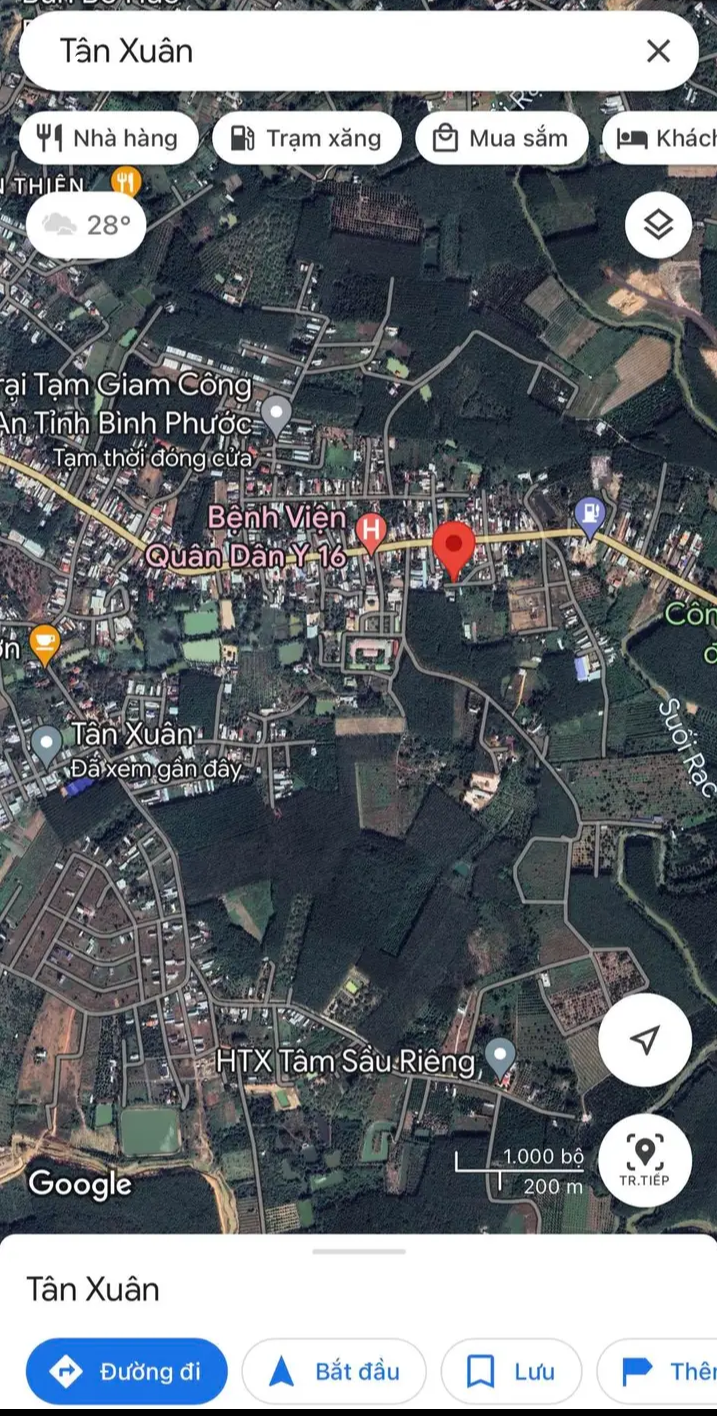Image resolution: width=717 pixels, height=1416 pixels.
Task: Tap the recently viewed Tân Xuân pin
Action: point(46,743)
